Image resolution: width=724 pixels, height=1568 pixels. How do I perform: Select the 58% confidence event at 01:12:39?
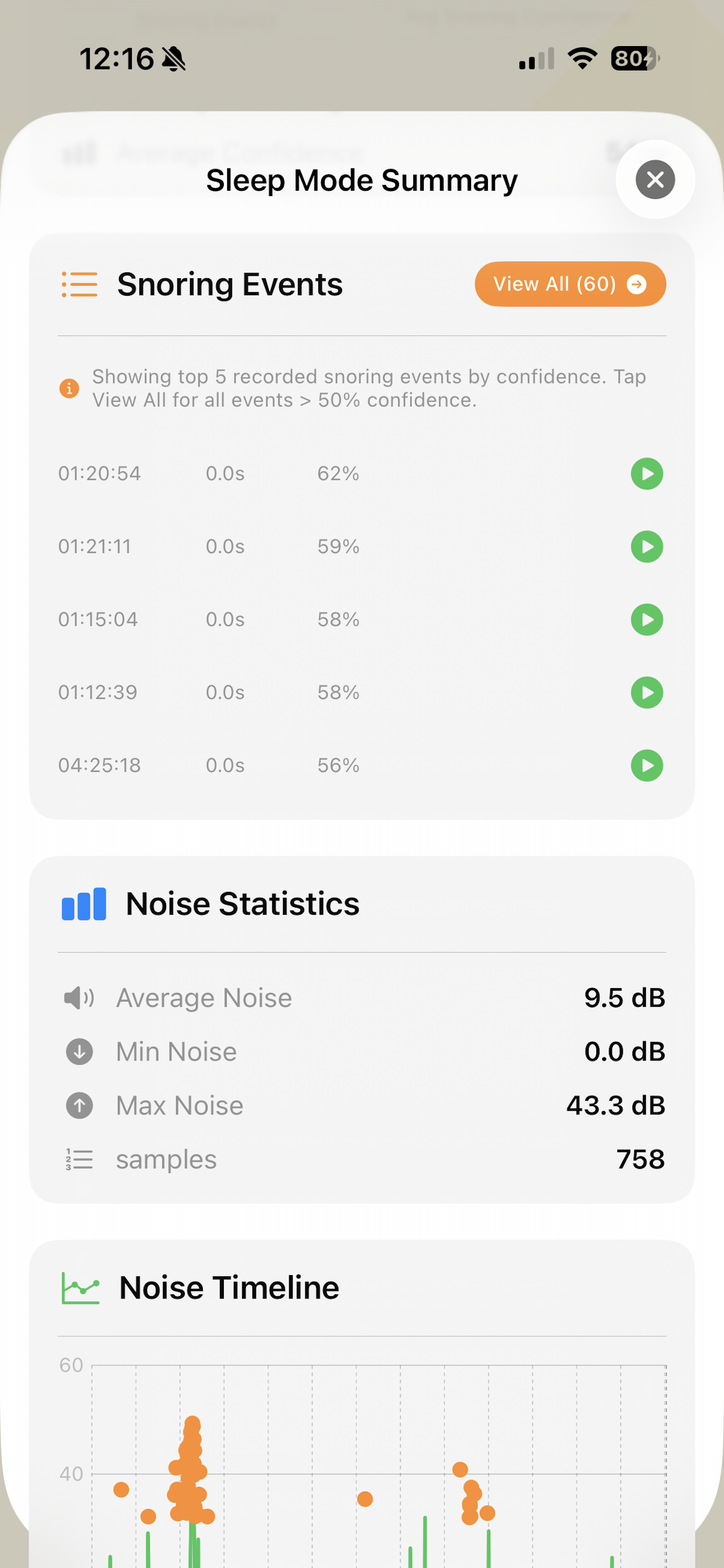(338, 692)
